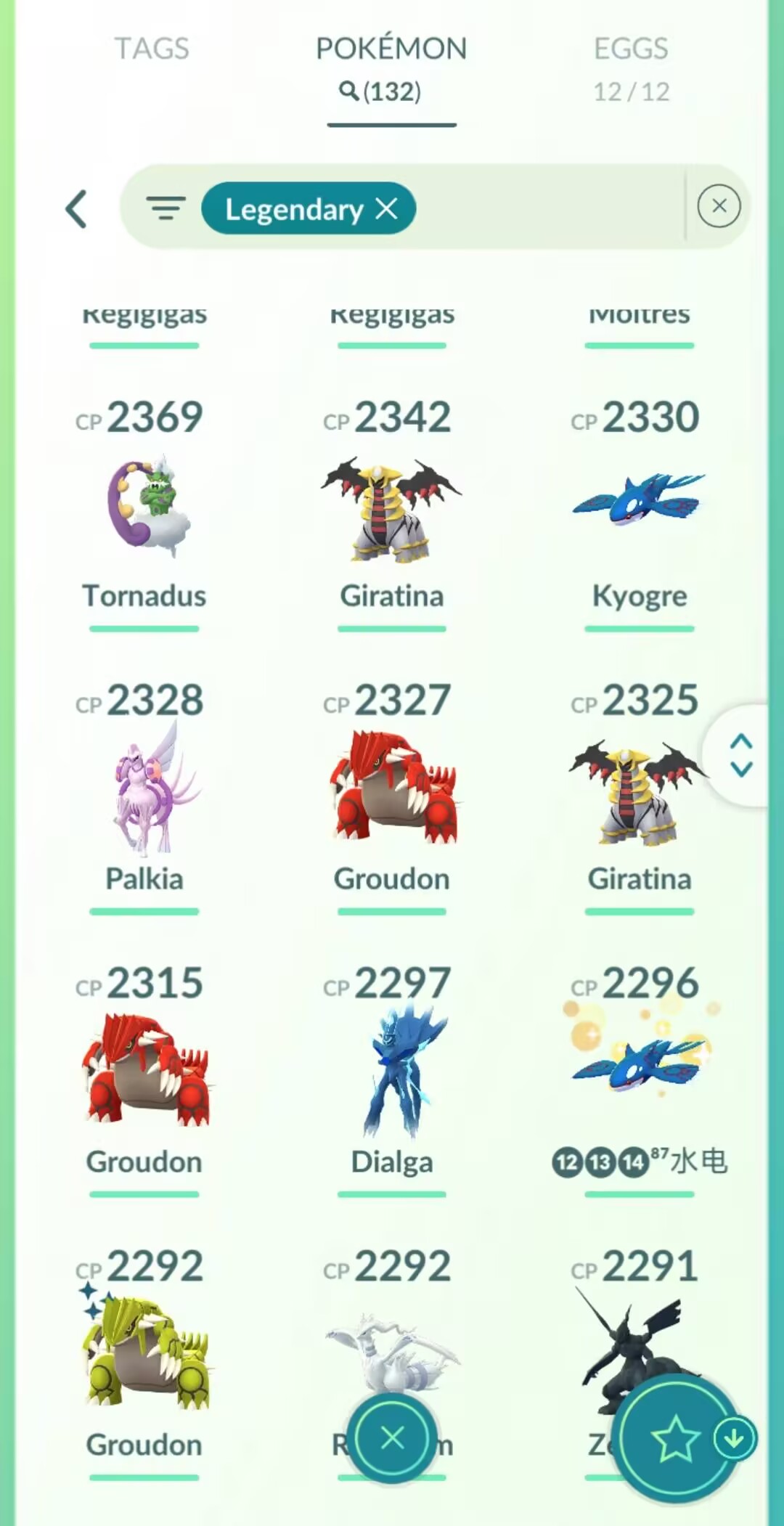Open the favorite star sort button

tap(674, 1439)
